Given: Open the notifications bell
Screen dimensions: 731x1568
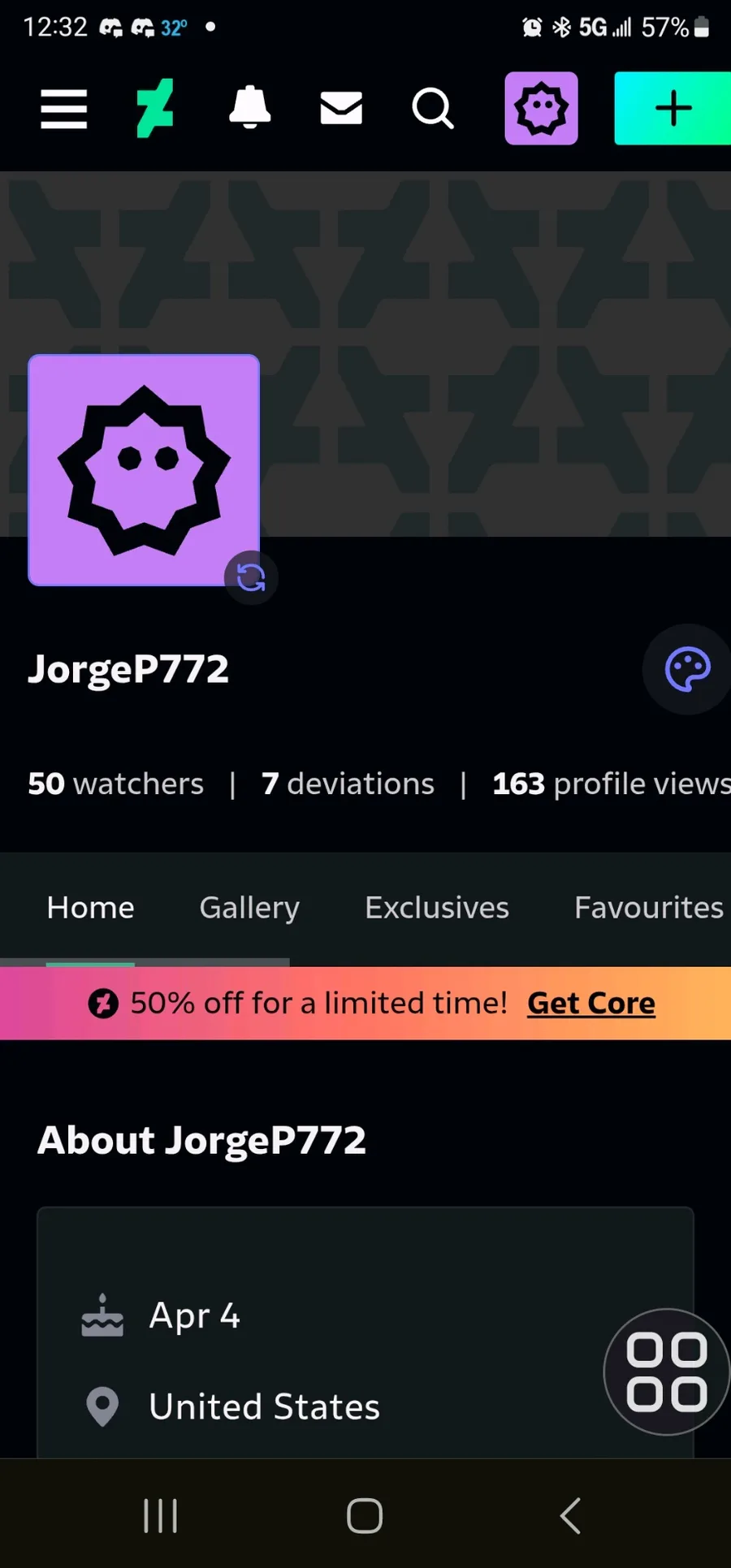Looking at the screenshot, I should click(x=249, y=107).
